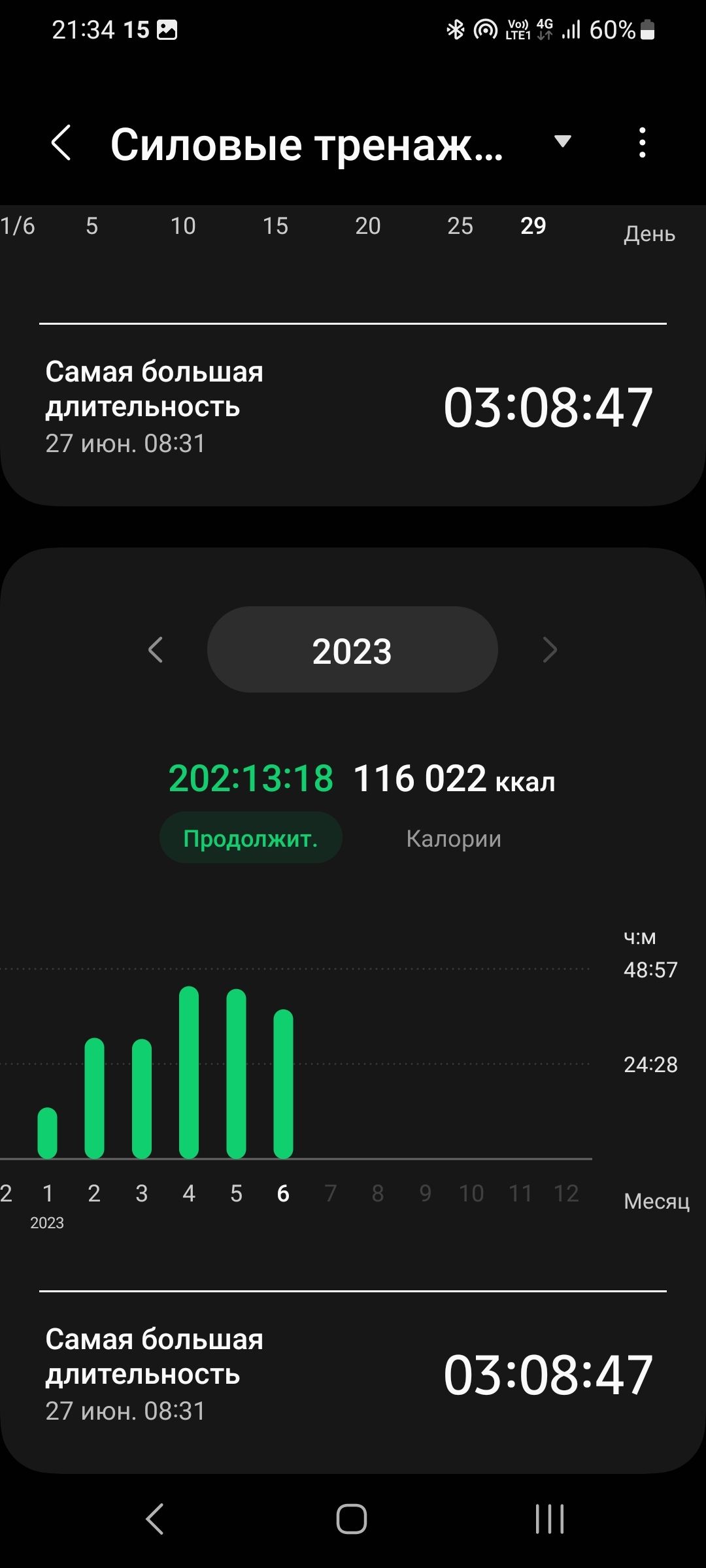
Task: Select the Продолжит. duration tab
Action: point(250,838)
